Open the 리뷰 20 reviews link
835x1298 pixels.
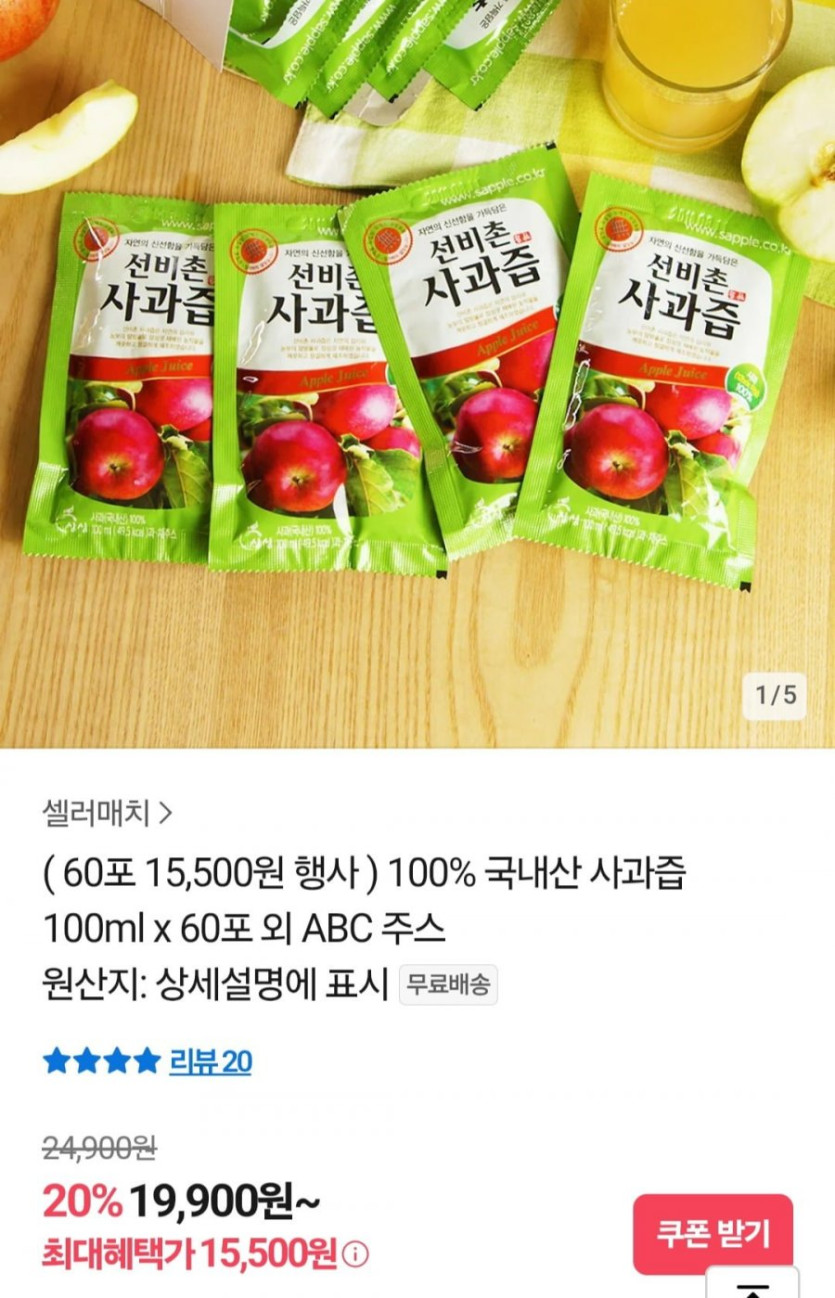(x=210, y=1061)
